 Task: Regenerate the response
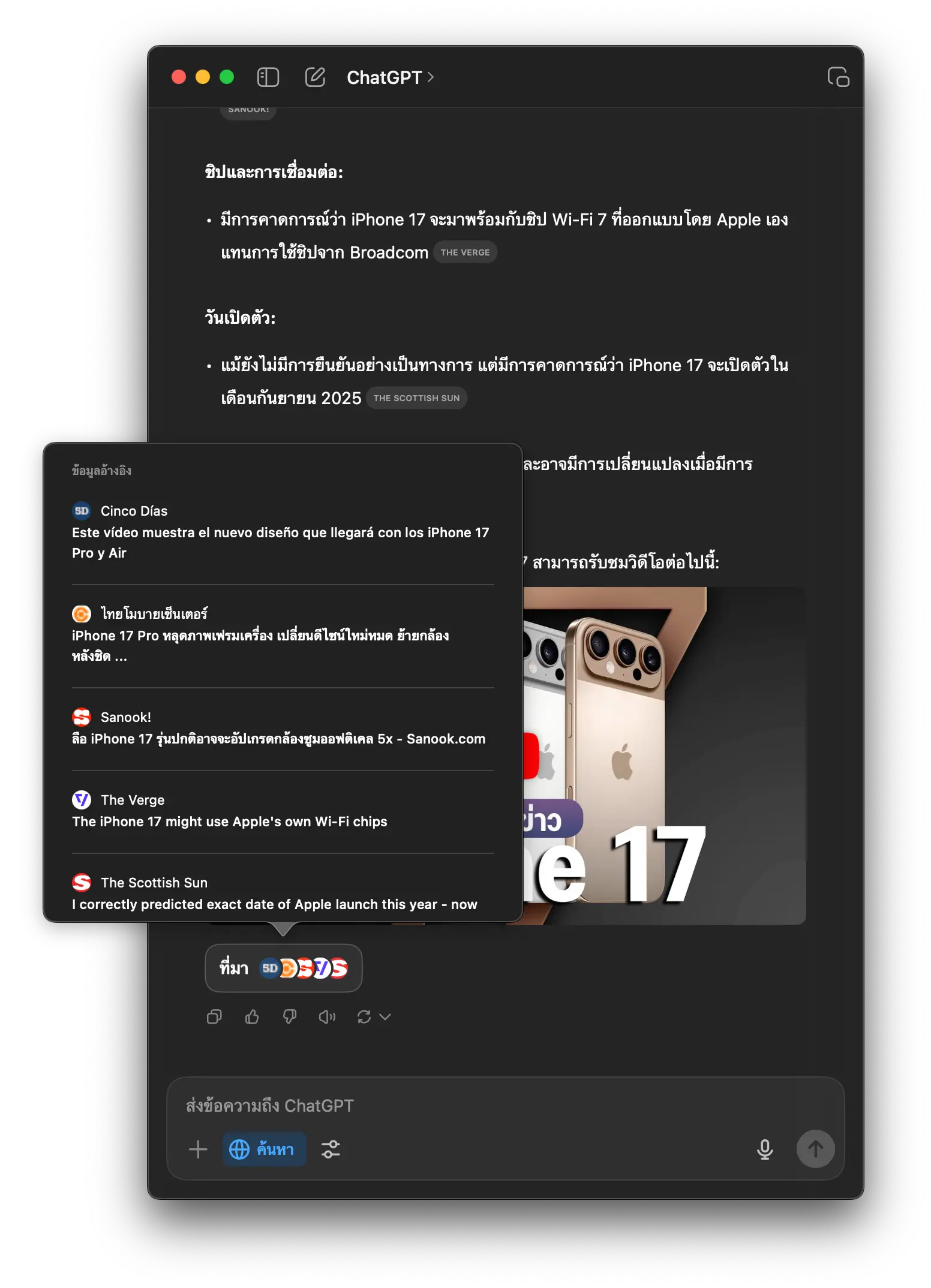pyautogui.click(x=365, y=1017)
